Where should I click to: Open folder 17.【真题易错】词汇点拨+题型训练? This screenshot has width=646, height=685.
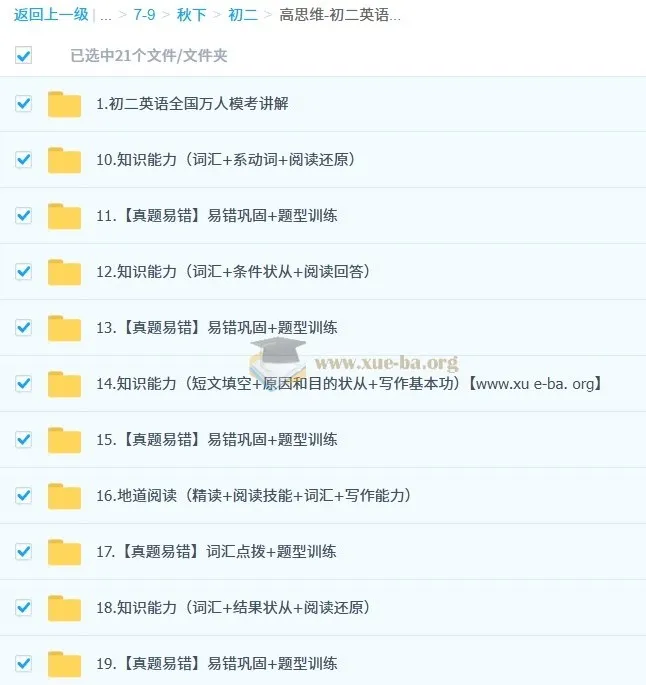[216, 552]
